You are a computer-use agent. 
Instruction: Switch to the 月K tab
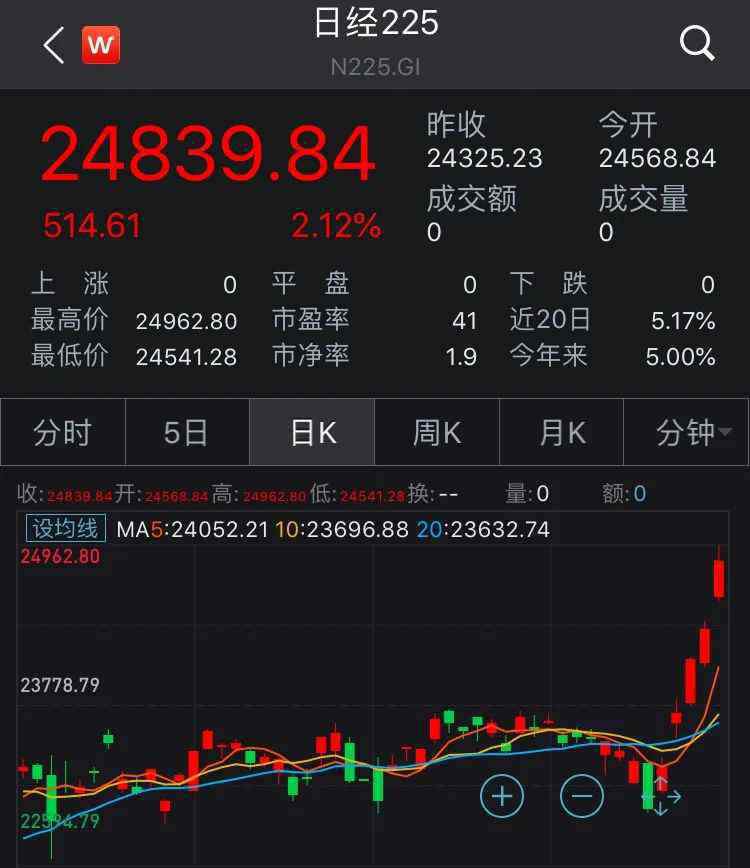(x=561, y=433)
